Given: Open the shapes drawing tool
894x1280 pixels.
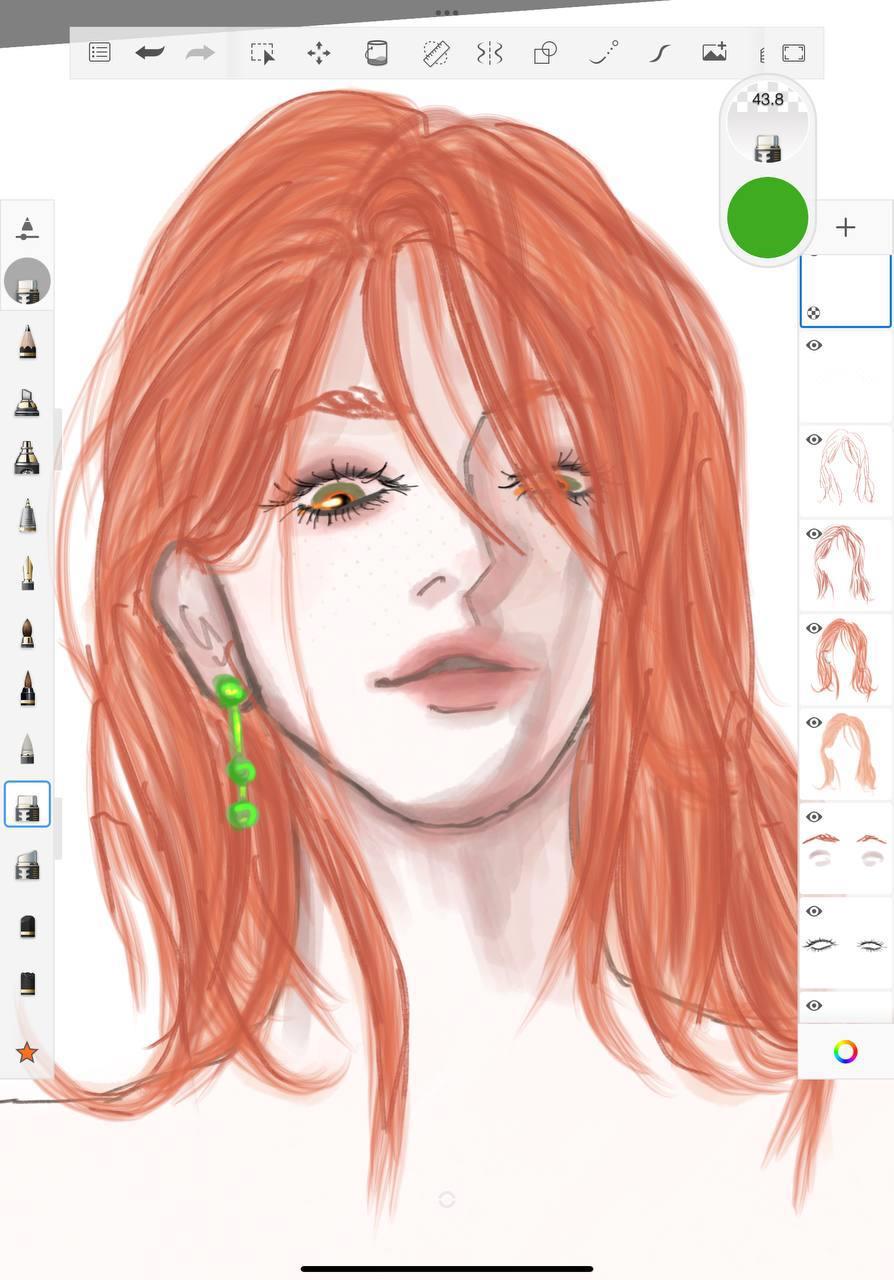Looking at the screenshot, I should click(x=545, y=53).
